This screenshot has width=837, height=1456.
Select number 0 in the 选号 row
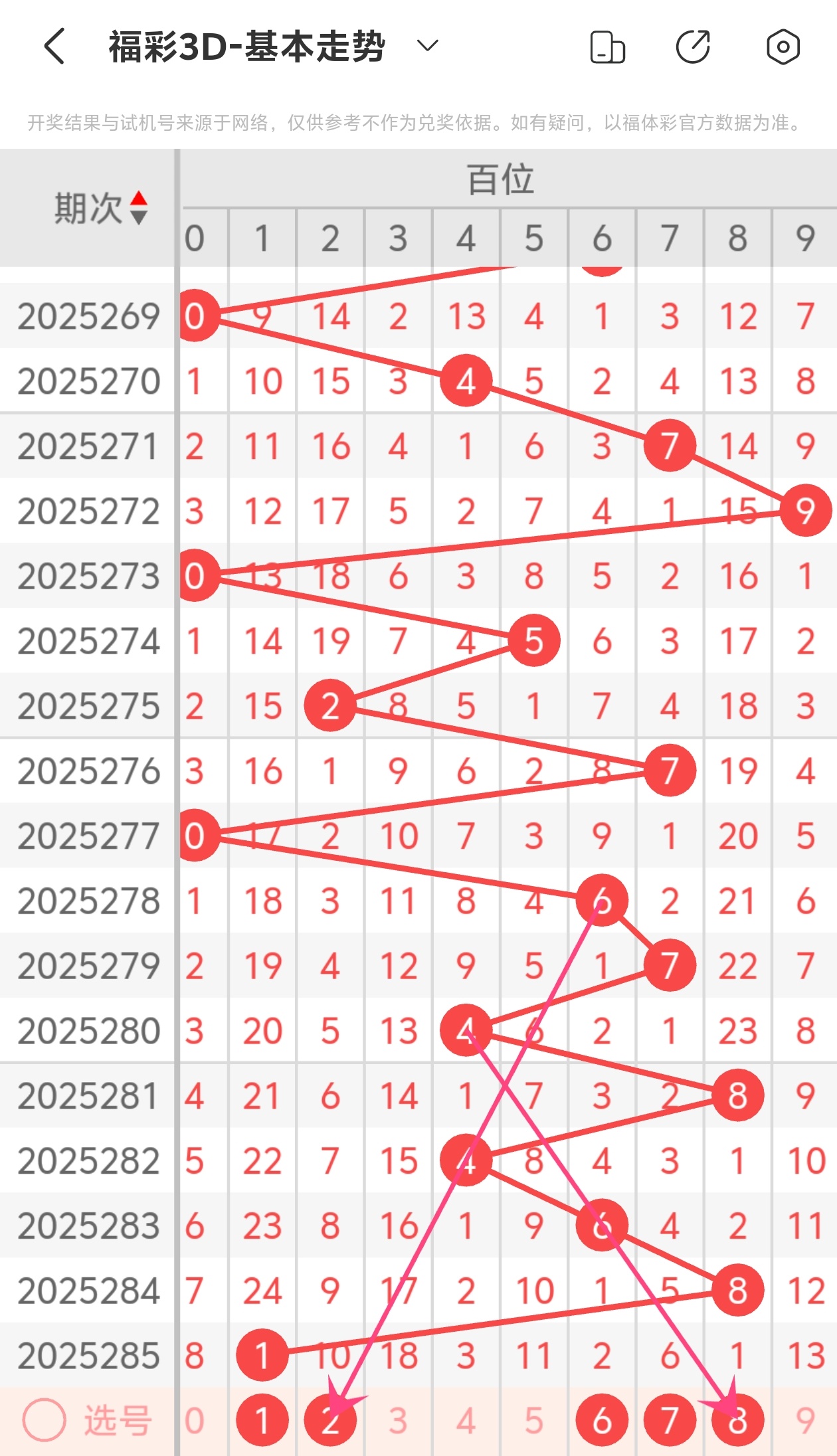195,1421
